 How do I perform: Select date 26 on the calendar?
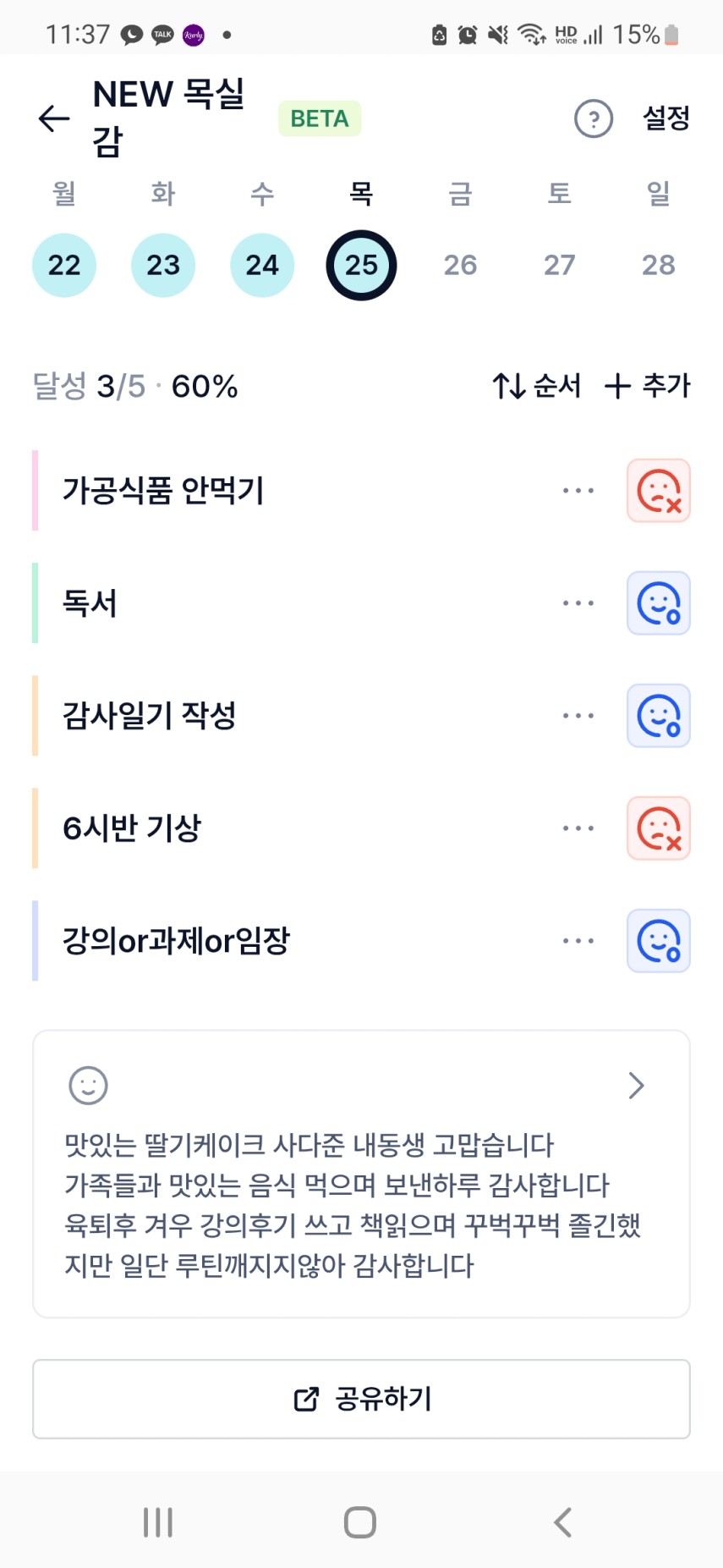pos(460,265)
